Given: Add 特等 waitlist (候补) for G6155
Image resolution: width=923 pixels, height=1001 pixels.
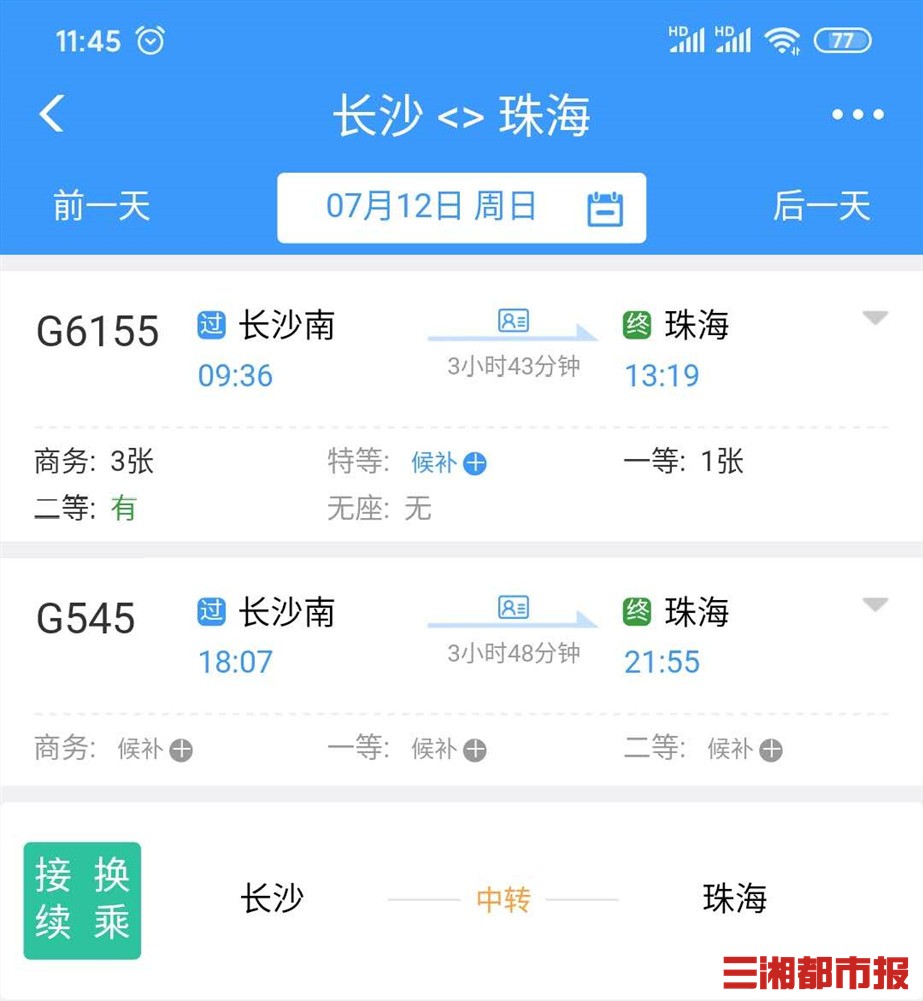Looking at the screenshot, I should coord(474,463).
